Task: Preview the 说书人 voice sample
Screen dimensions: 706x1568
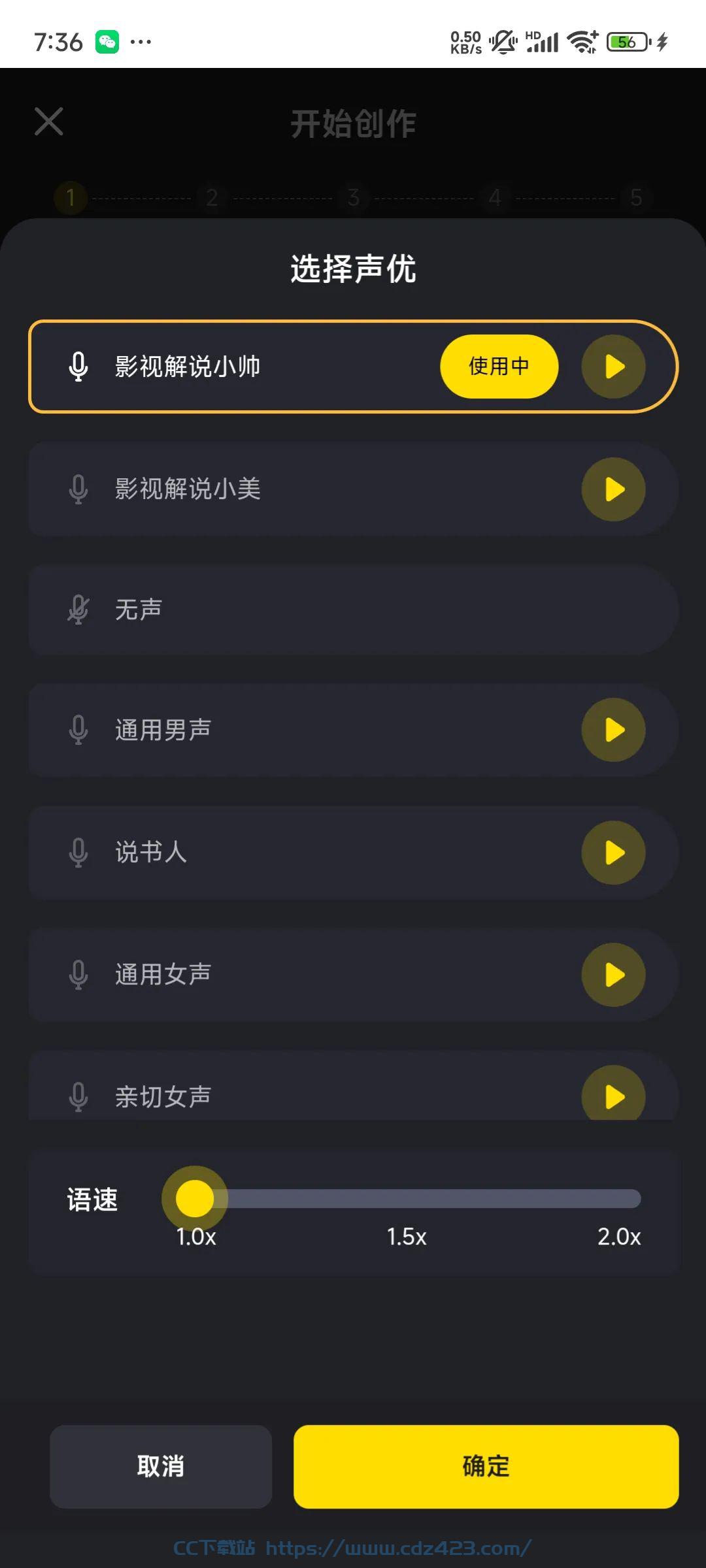Action: [x=613, y=853]
